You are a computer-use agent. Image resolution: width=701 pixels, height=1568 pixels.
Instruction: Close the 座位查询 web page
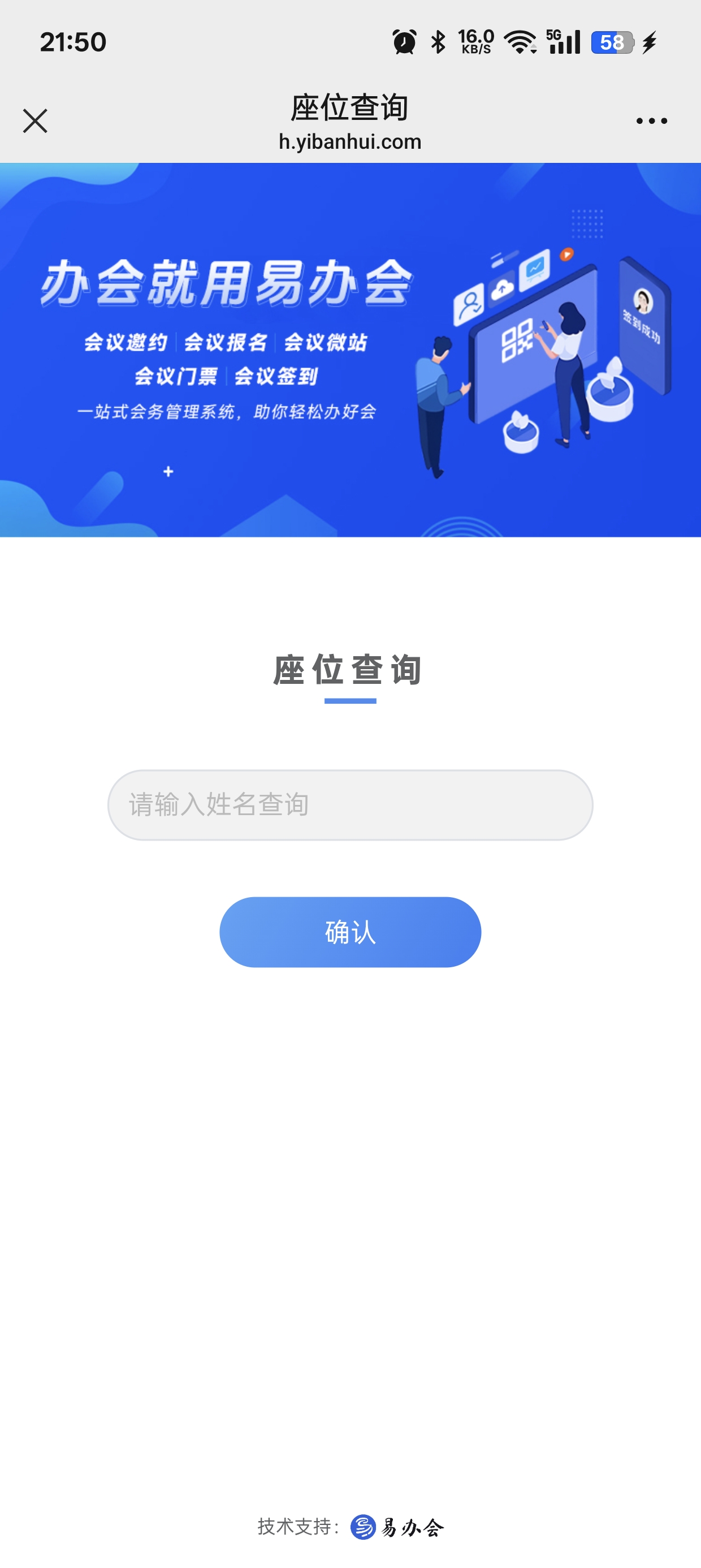pyautogui.click(x=34, y=120)
